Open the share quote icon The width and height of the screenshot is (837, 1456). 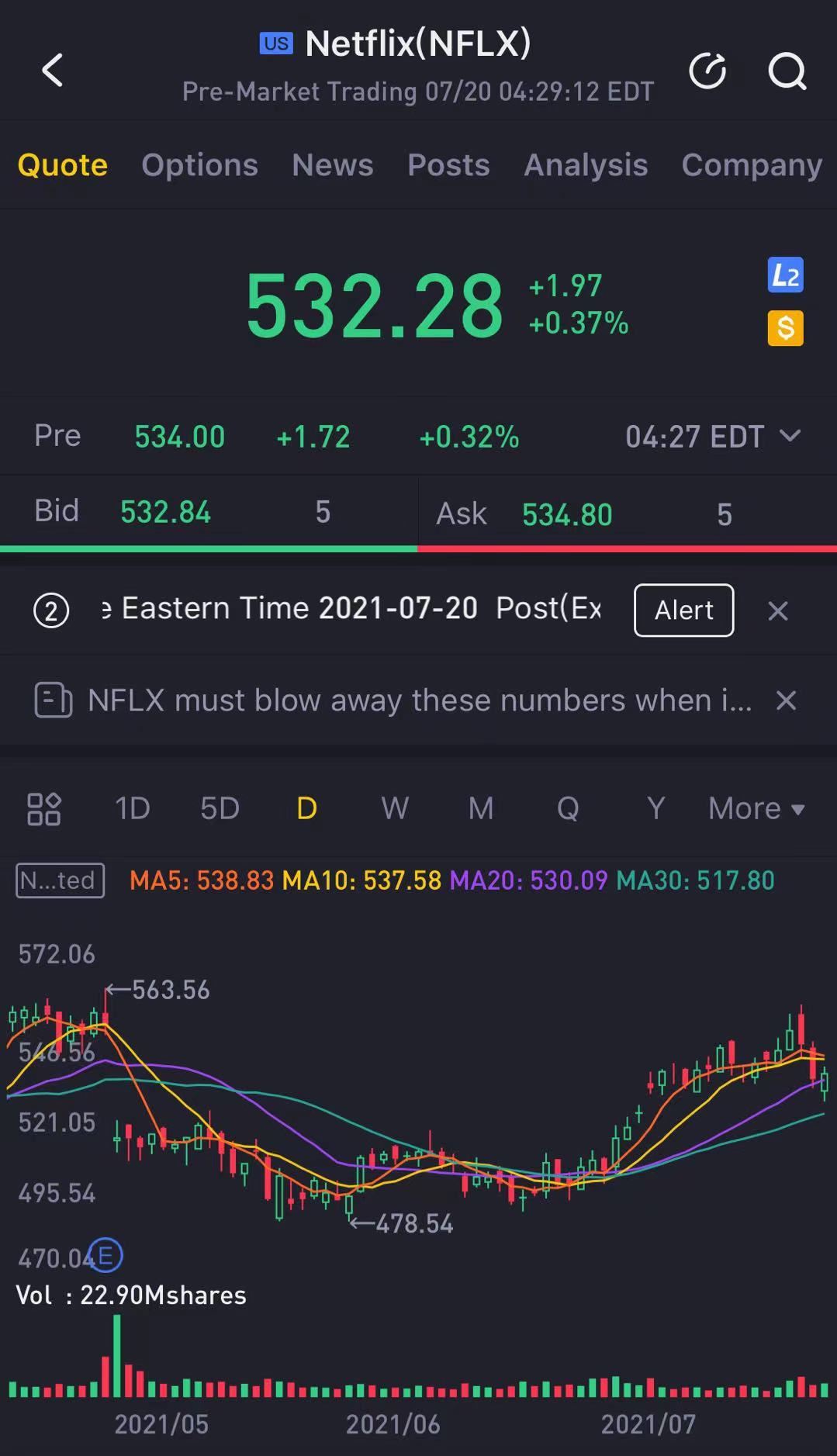coord(707,71)
